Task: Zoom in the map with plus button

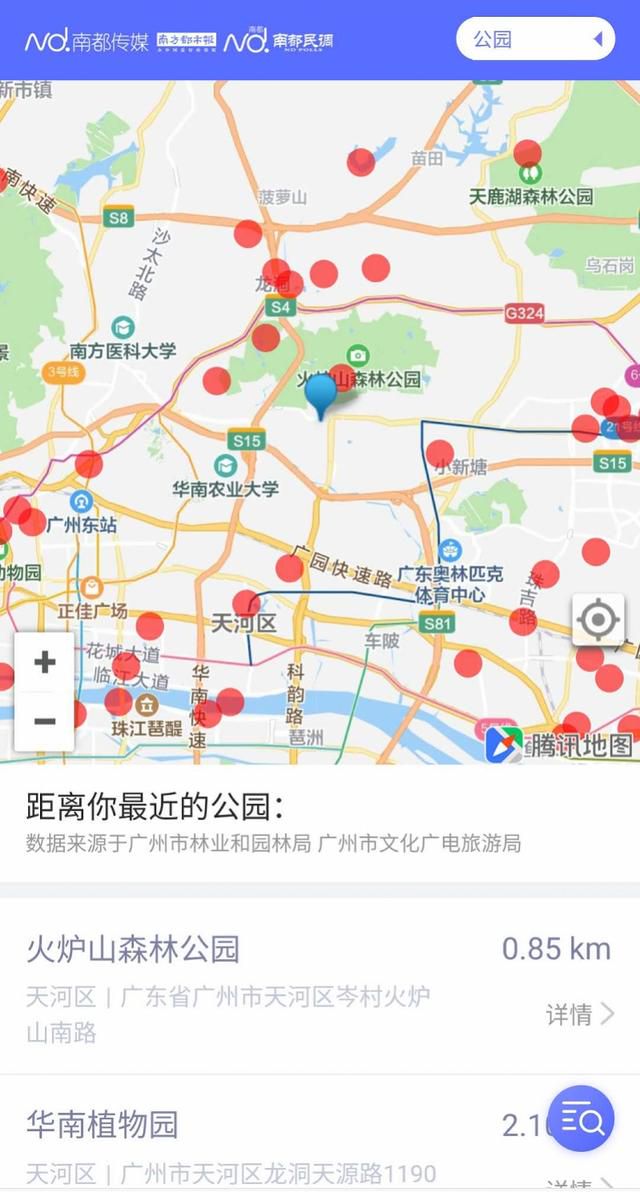Action: [45, 663]
